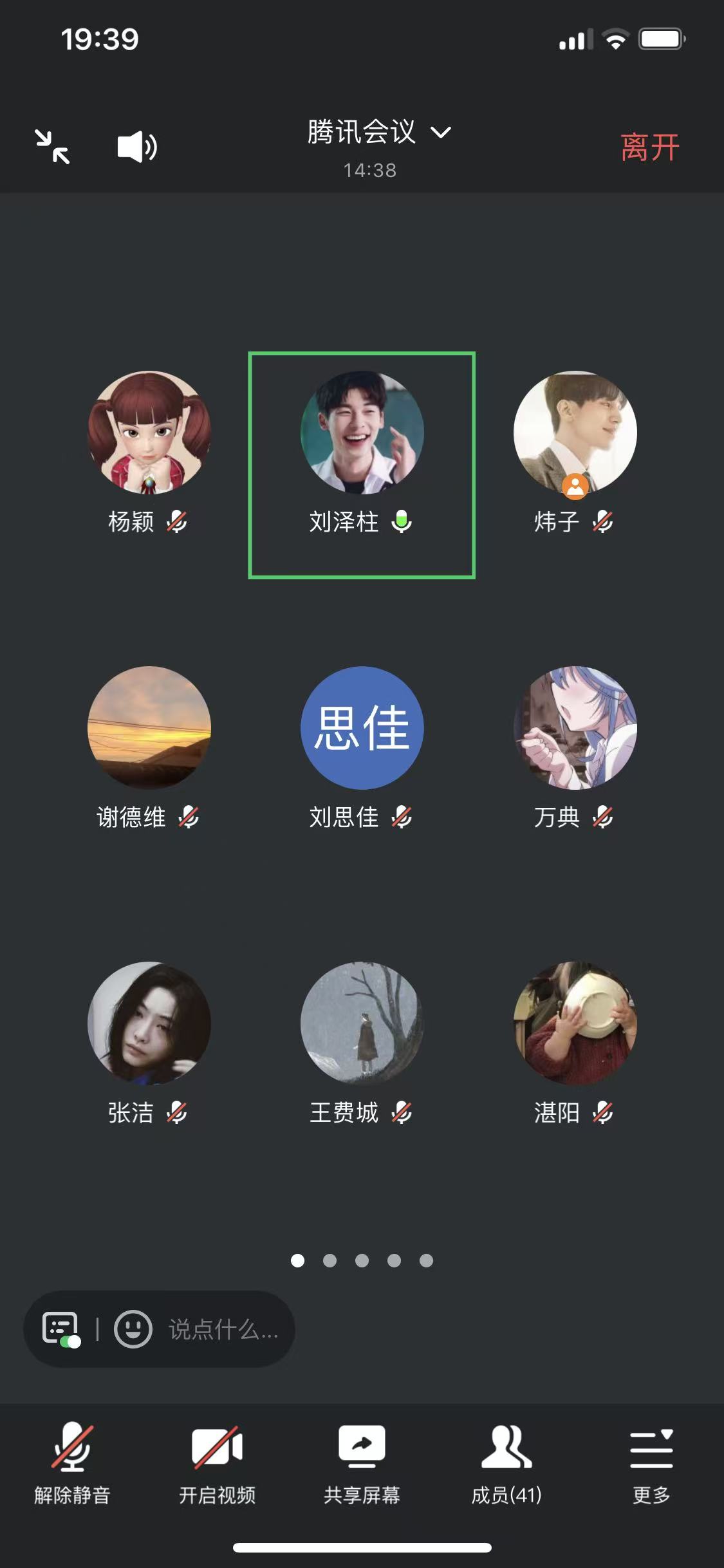
Task: Select participant 湛阳's tile
Action: pos(575,1023)
